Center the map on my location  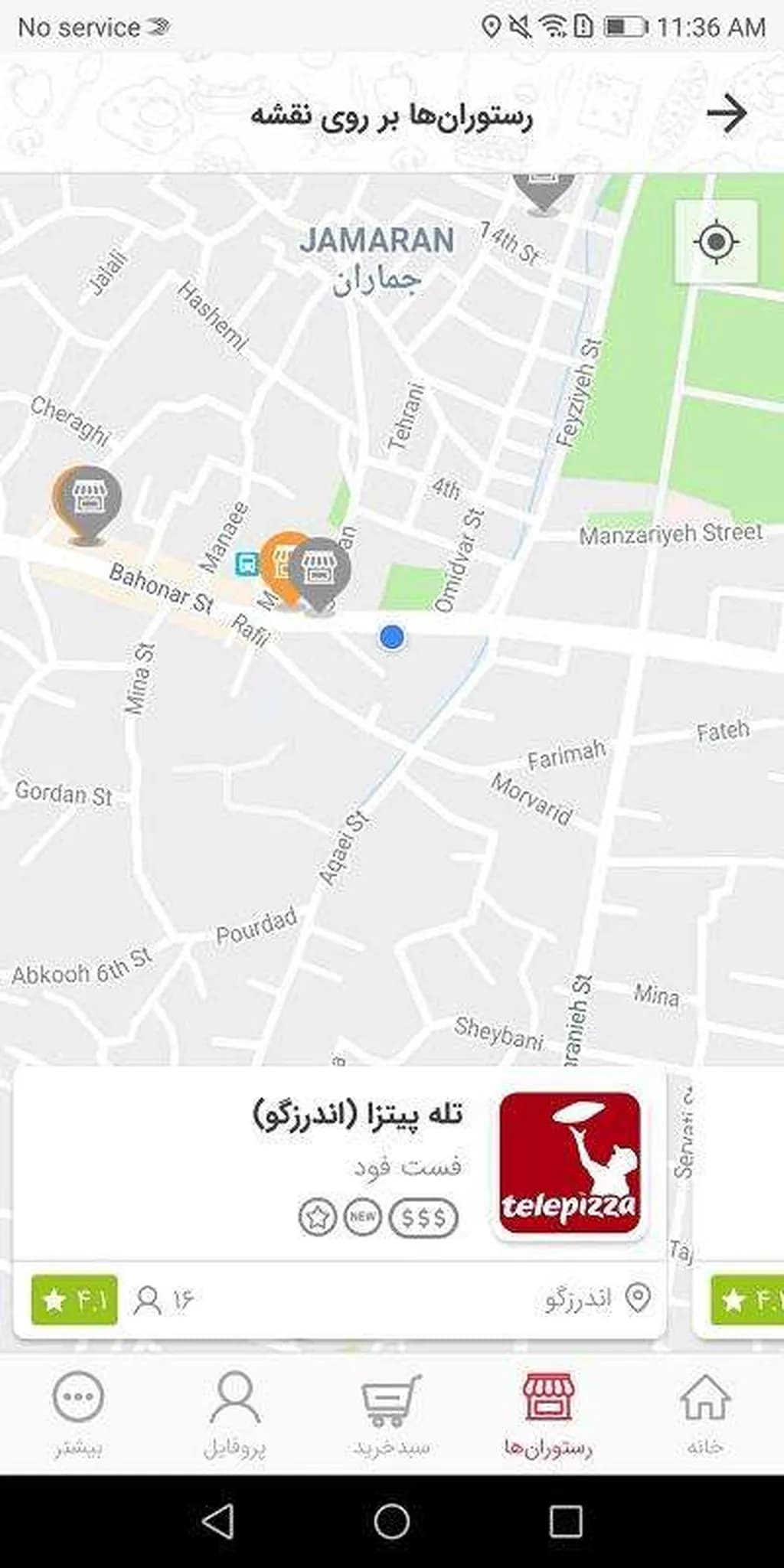(x=716, y=242)
